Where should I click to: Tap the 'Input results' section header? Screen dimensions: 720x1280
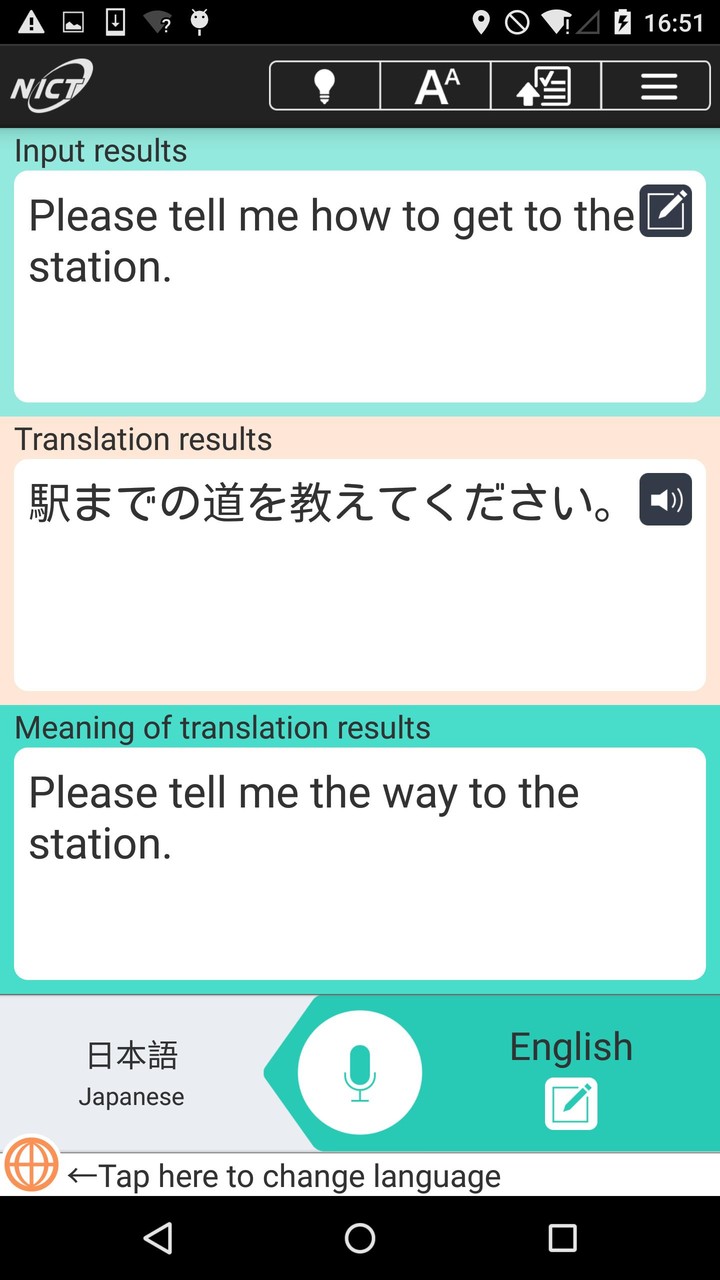tap(100, 150)
